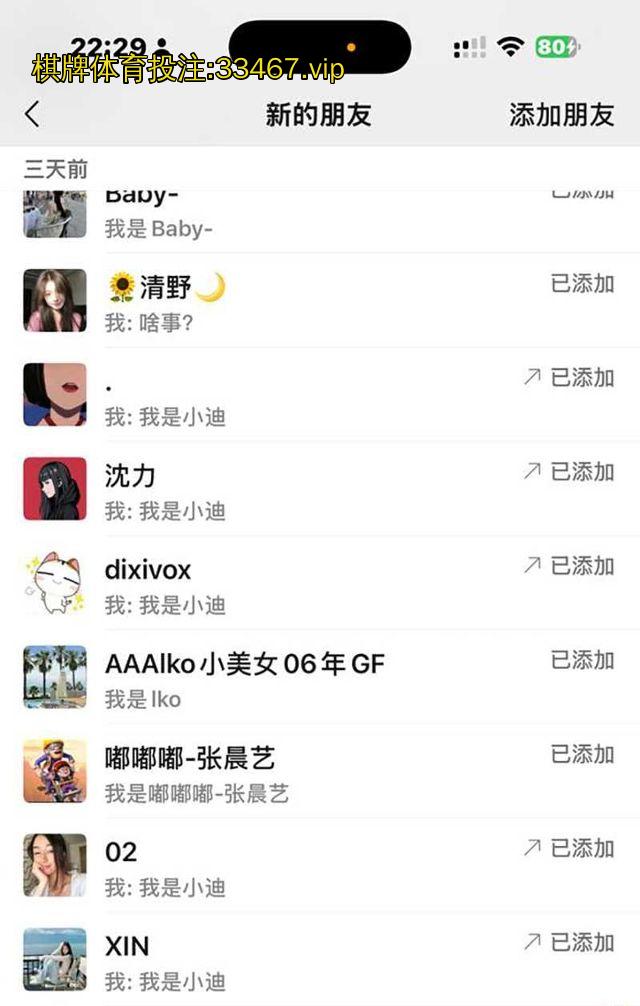Screen dimensions: 640x1006
Task: Tap 添加朋友 in the top bar
Action: click(x=561, y=114)
